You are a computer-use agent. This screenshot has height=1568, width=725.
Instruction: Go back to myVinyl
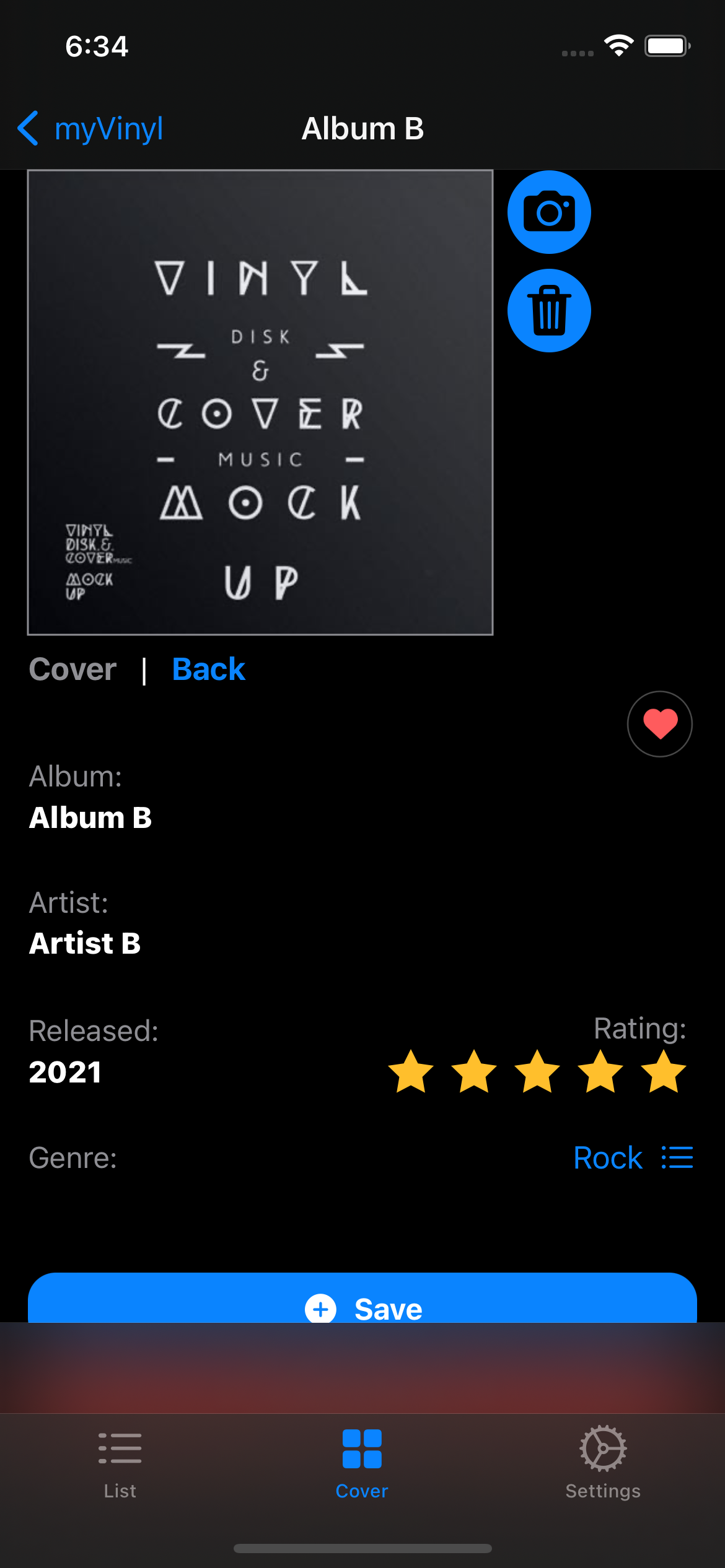pyautogui.click(x=90, y=129)
